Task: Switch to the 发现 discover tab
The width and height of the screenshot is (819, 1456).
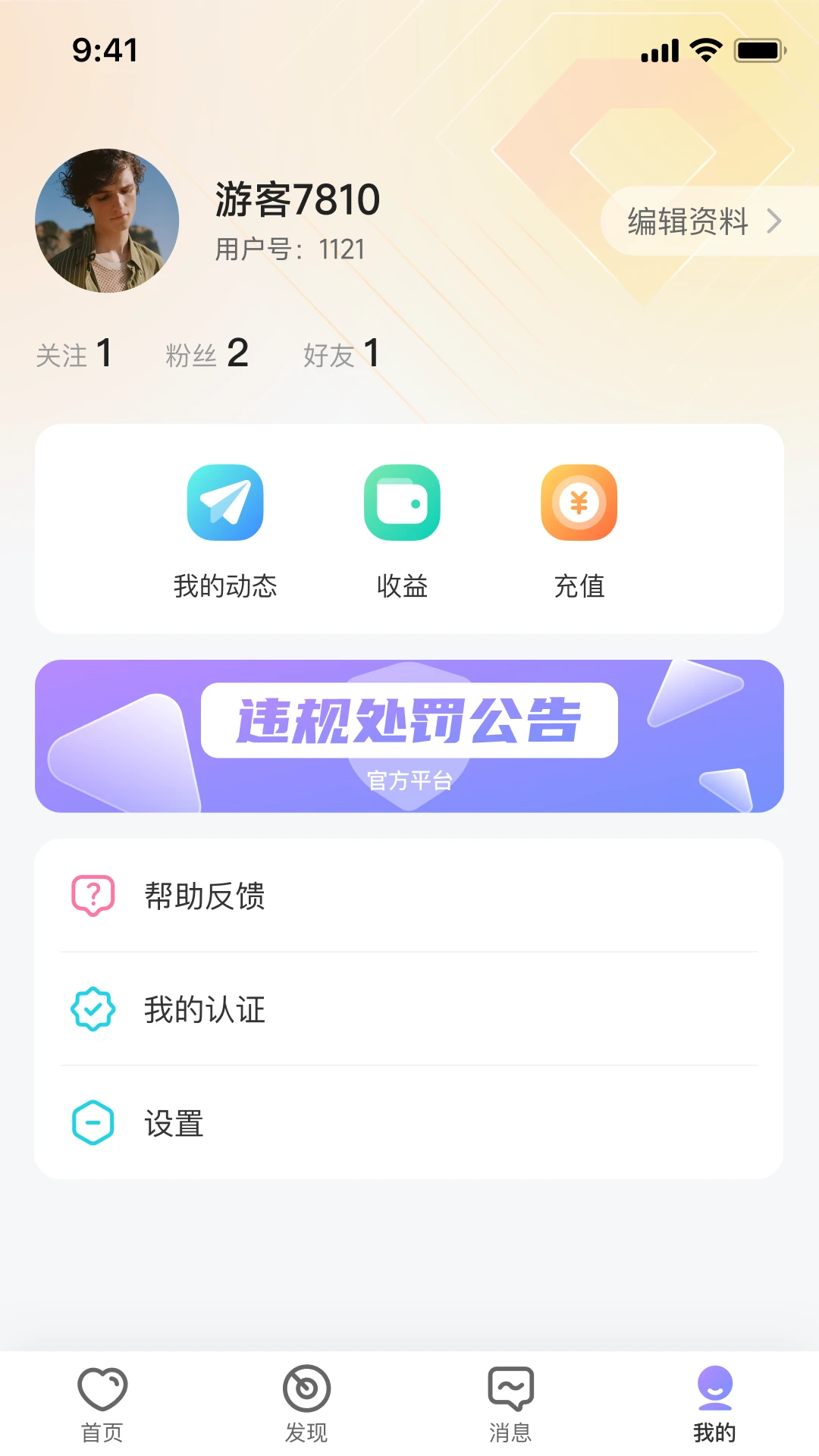Action: 306,1404
